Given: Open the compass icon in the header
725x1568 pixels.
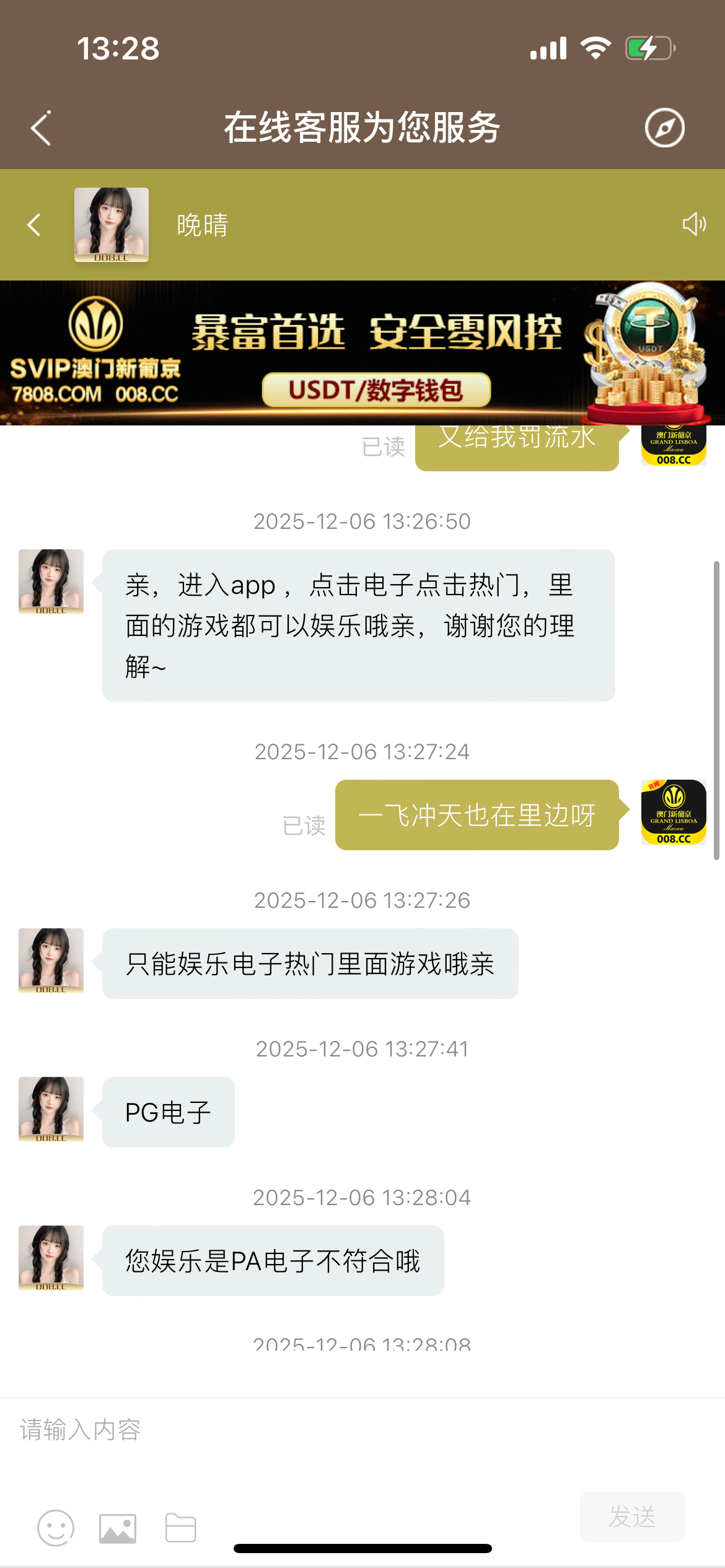Looking at the screenshot, I should tap(664, 128).
